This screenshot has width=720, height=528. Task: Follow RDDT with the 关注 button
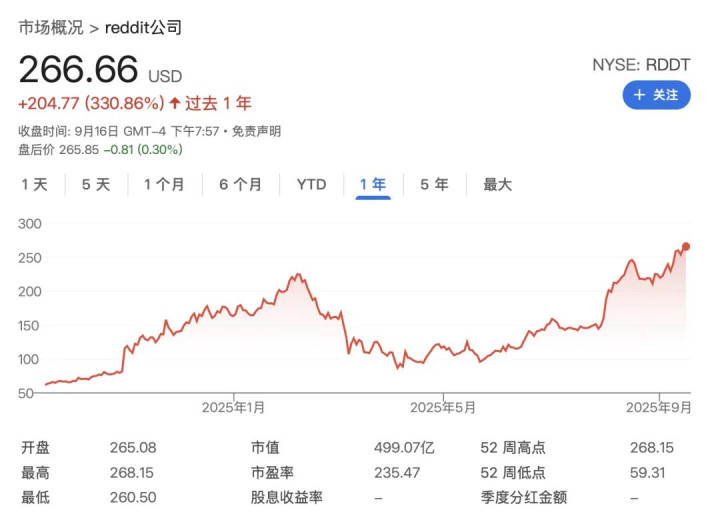pyautogui.click(x=656, y=95)
